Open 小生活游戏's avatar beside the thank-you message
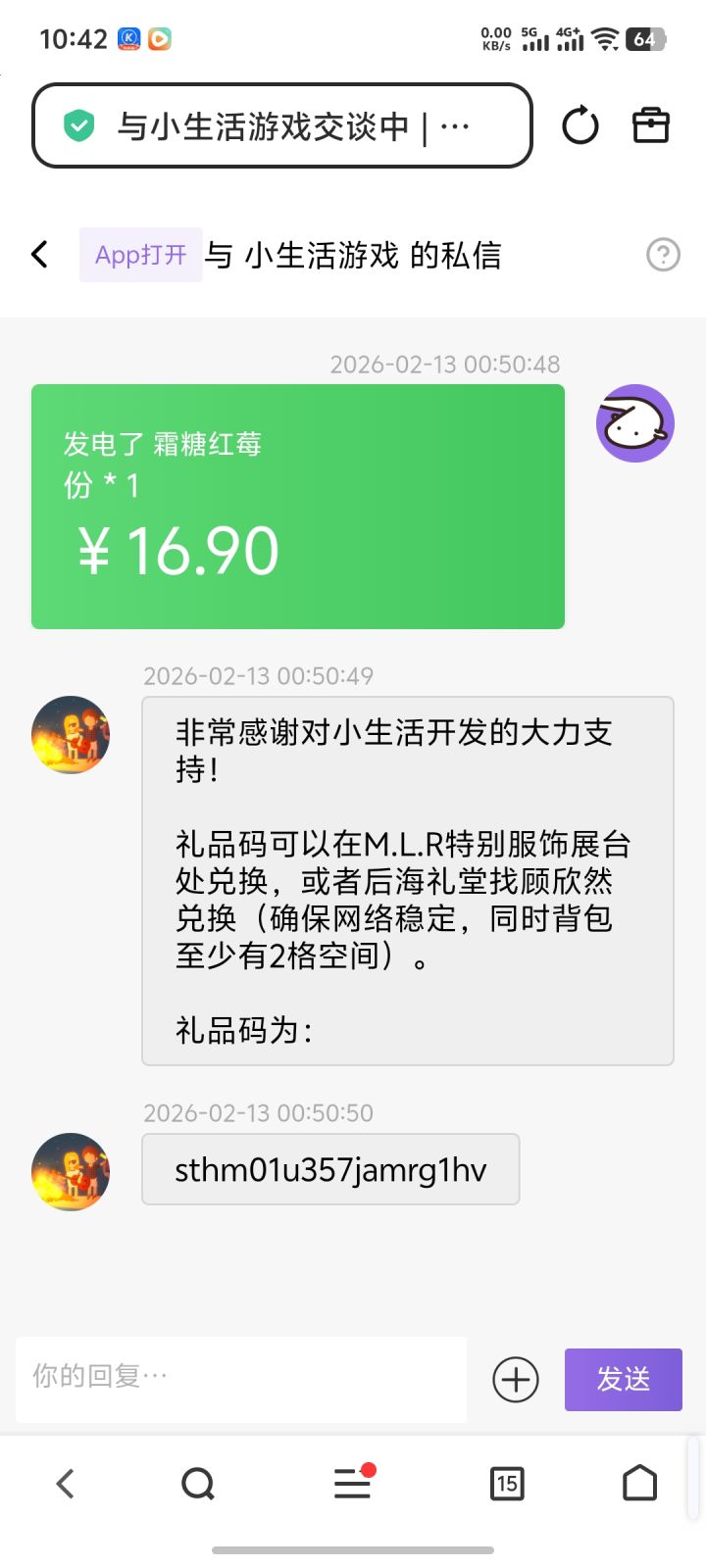 tap(71, 735)
